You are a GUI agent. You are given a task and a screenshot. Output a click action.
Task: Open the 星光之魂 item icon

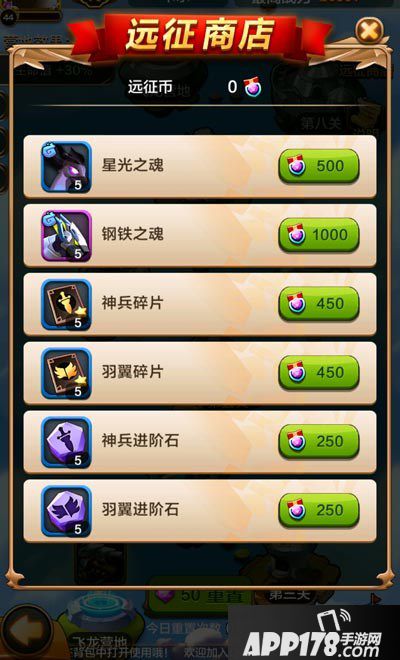66,167
